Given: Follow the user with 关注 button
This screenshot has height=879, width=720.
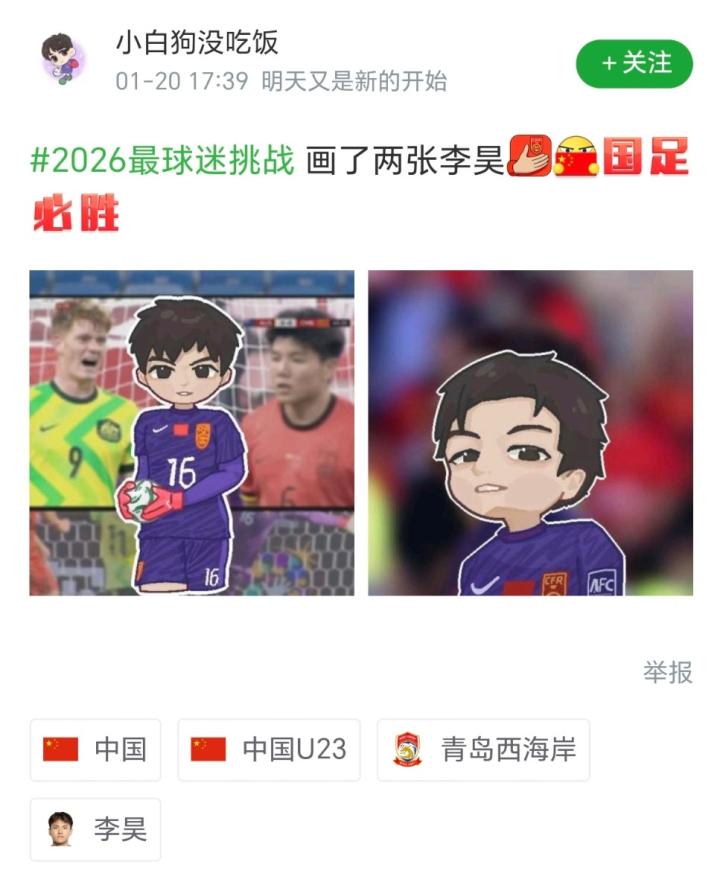Looking at the screenshot, I should (634, 63).
